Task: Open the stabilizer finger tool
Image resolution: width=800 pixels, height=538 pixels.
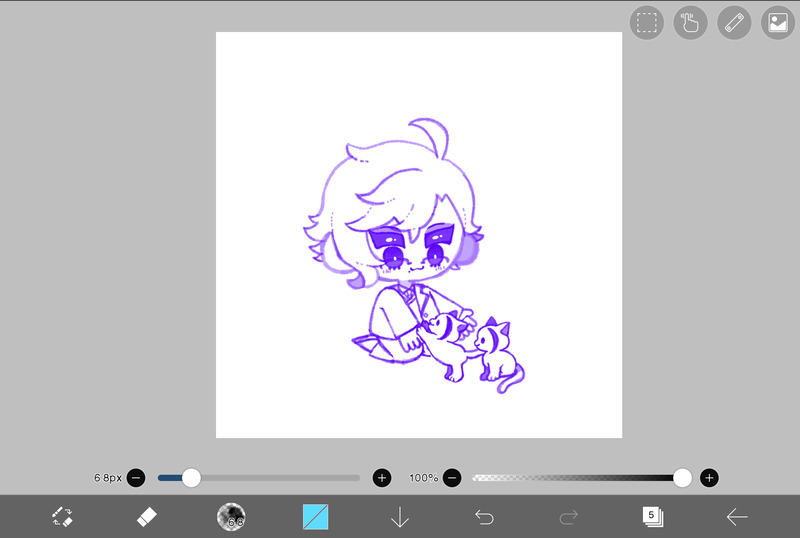Action: click(x=691, y=22)
